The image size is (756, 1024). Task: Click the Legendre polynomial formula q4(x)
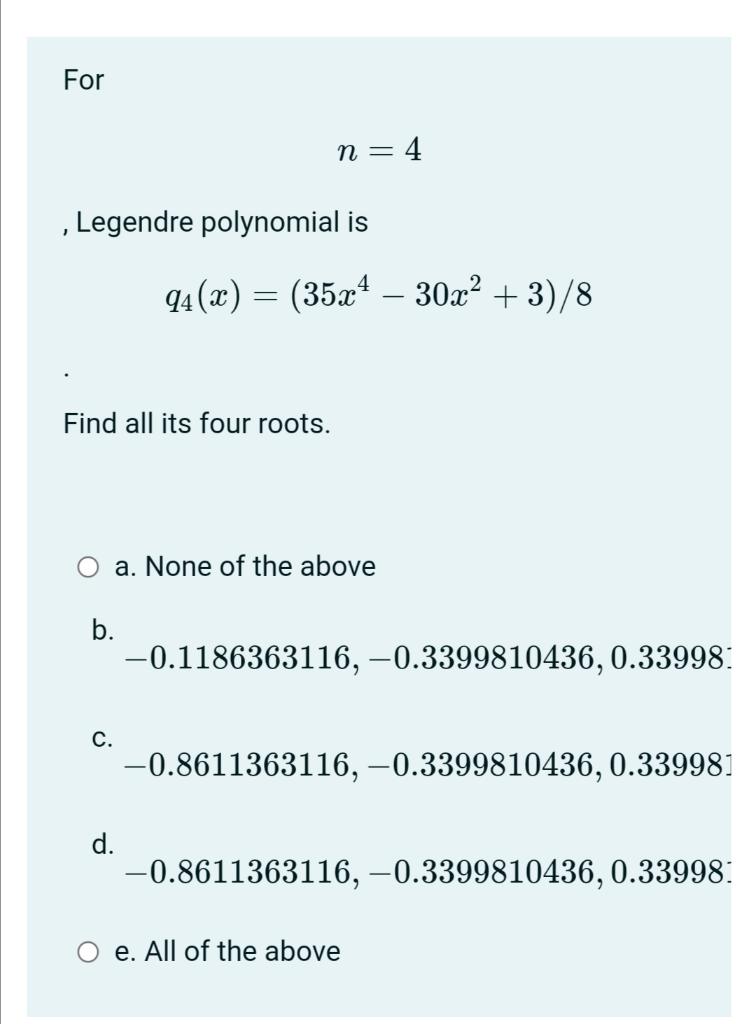click(x=378, y=294)
